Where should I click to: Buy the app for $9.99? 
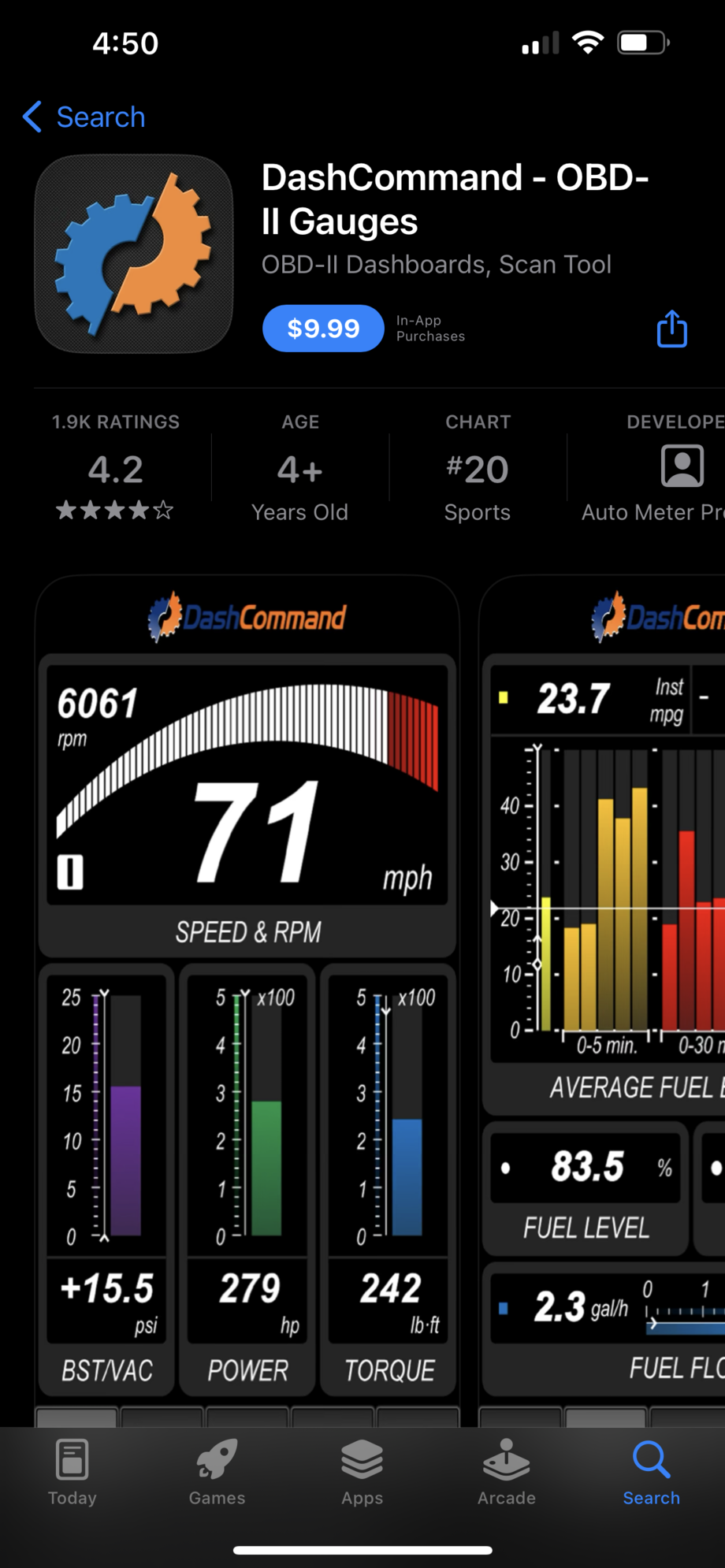(323, 328)
